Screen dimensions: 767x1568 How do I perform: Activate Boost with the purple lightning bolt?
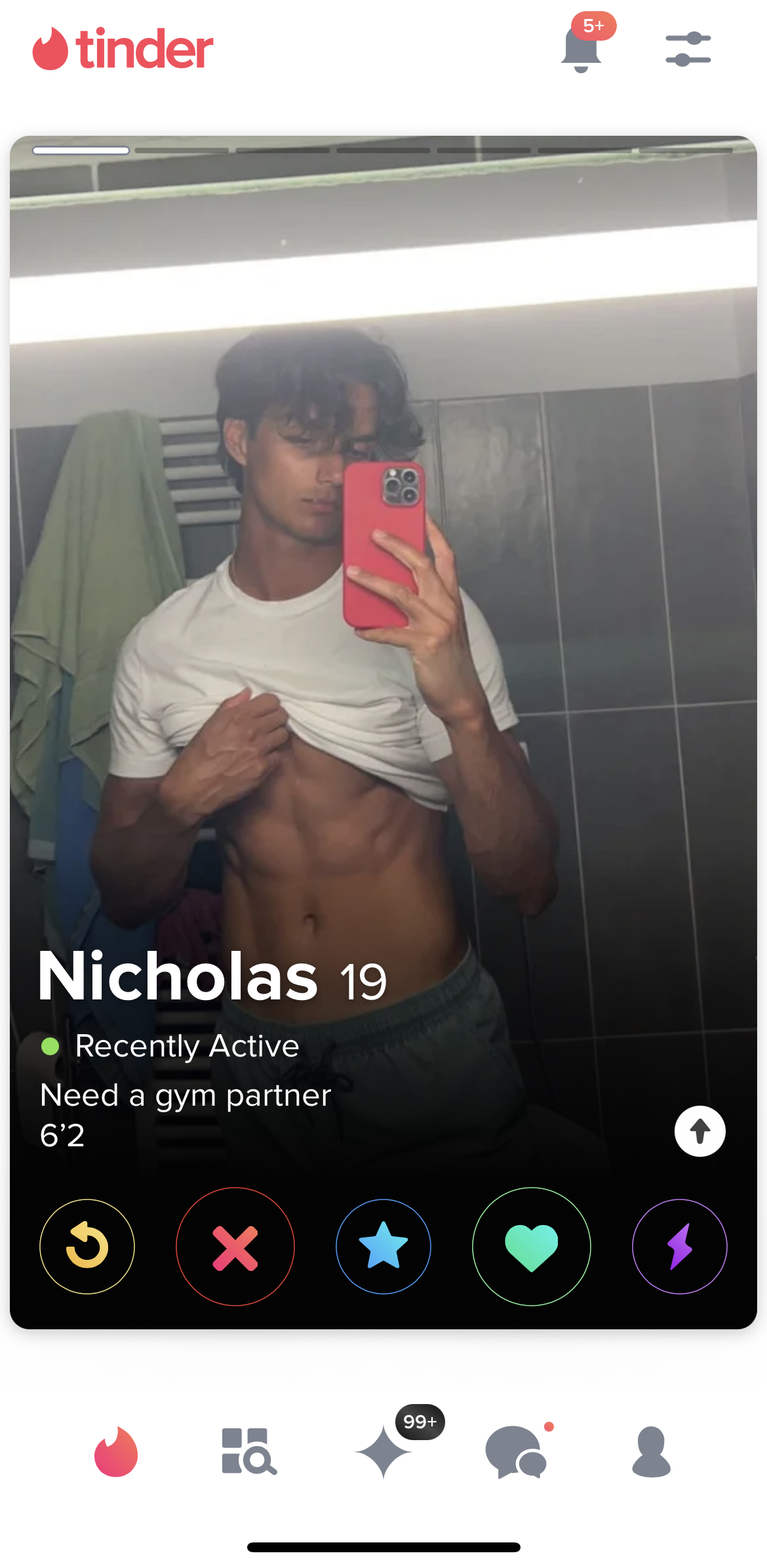pyautogui.click(x=680, y=1246)
